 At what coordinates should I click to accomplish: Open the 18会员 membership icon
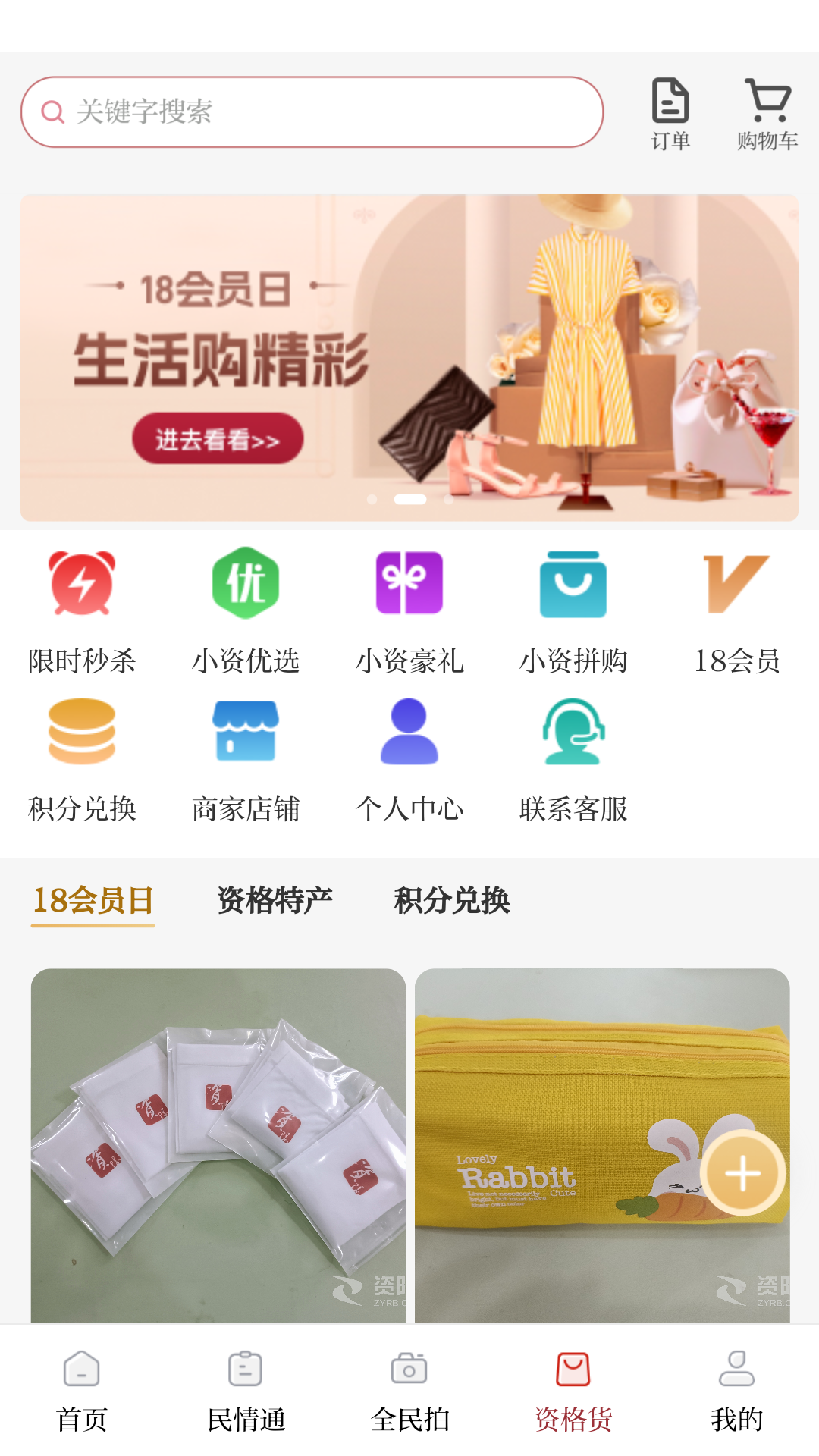[736, 584]
